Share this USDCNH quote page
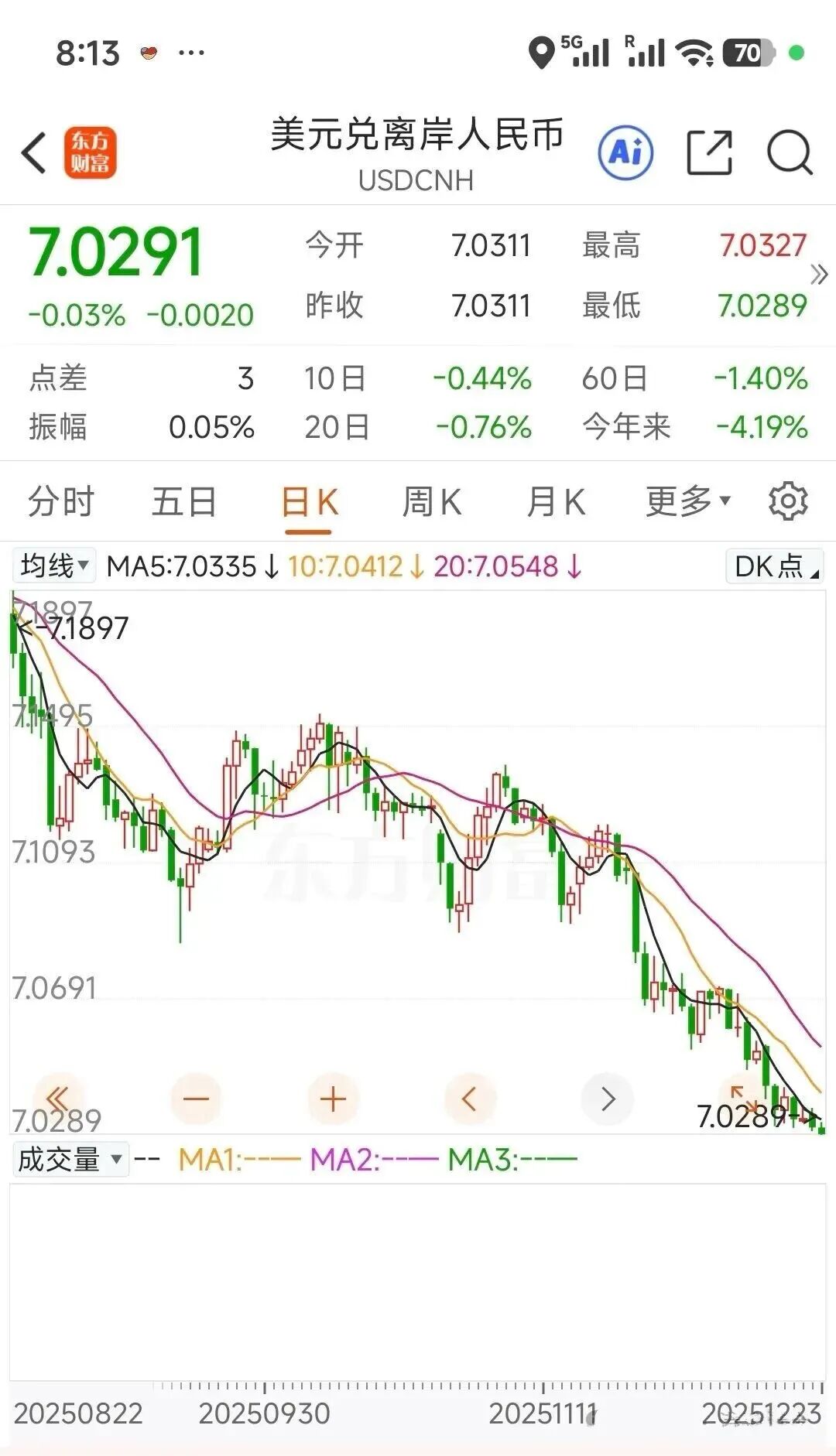The height and width of the screenshot is (1456, 836). pyautogui.click(x=709, y=152)
